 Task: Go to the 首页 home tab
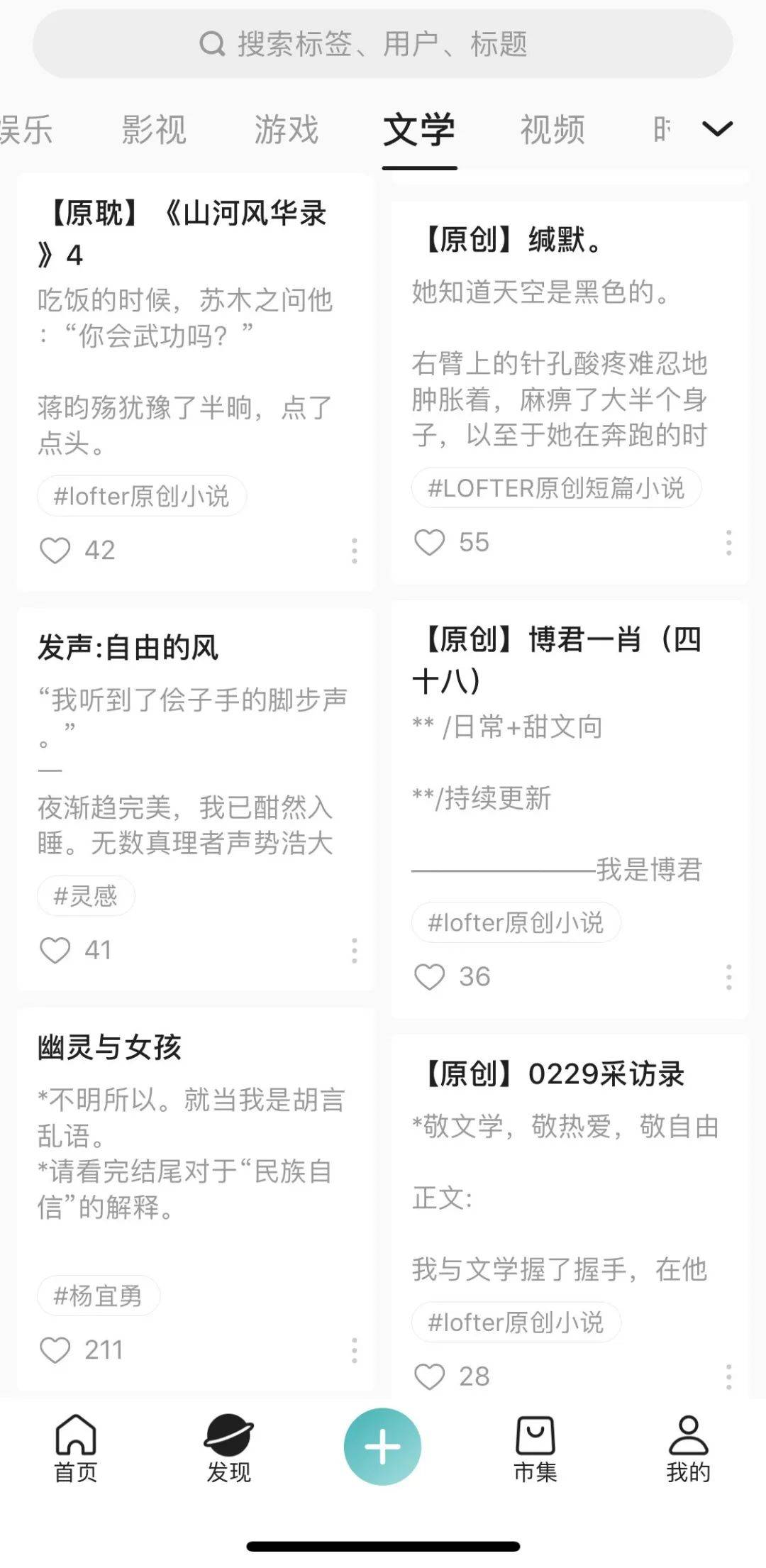click(76, 1449)
